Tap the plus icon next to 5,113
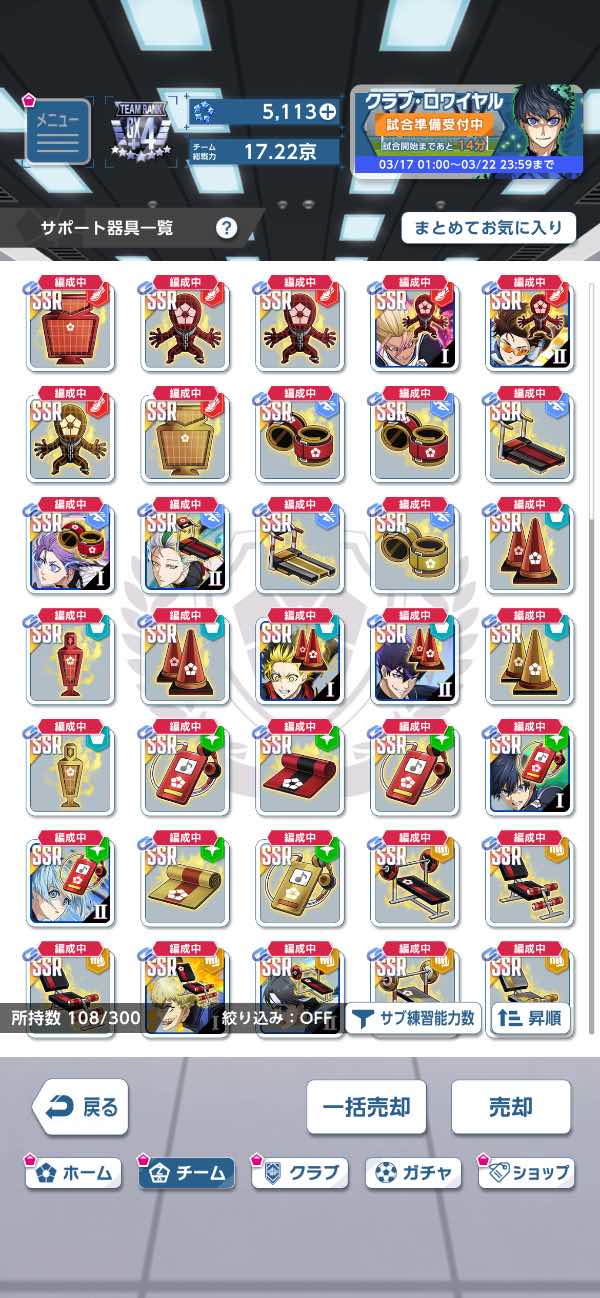The width and height of the screenshot is (600, 1298). (328, 112)
